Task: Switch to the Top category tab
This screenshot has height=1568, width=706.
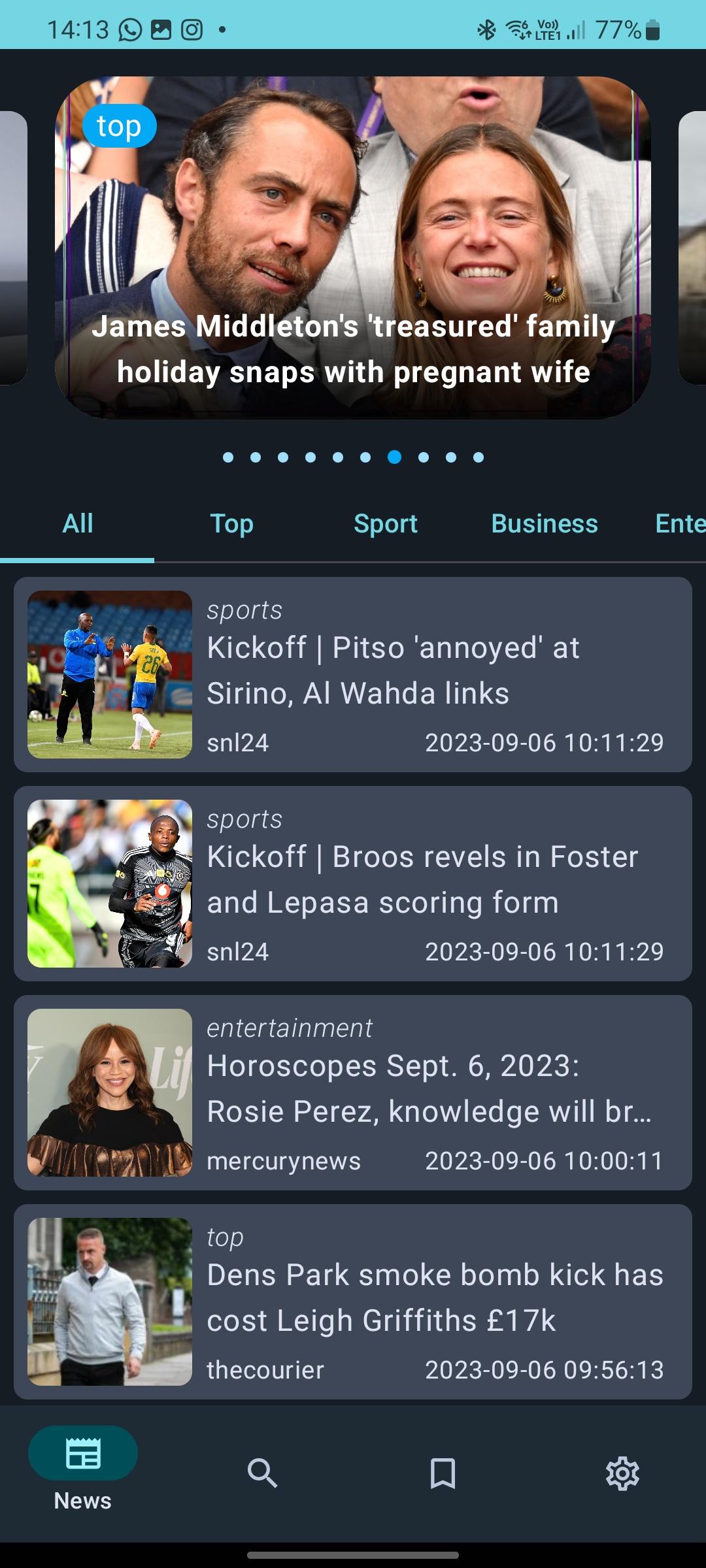Action: point(231,524)
